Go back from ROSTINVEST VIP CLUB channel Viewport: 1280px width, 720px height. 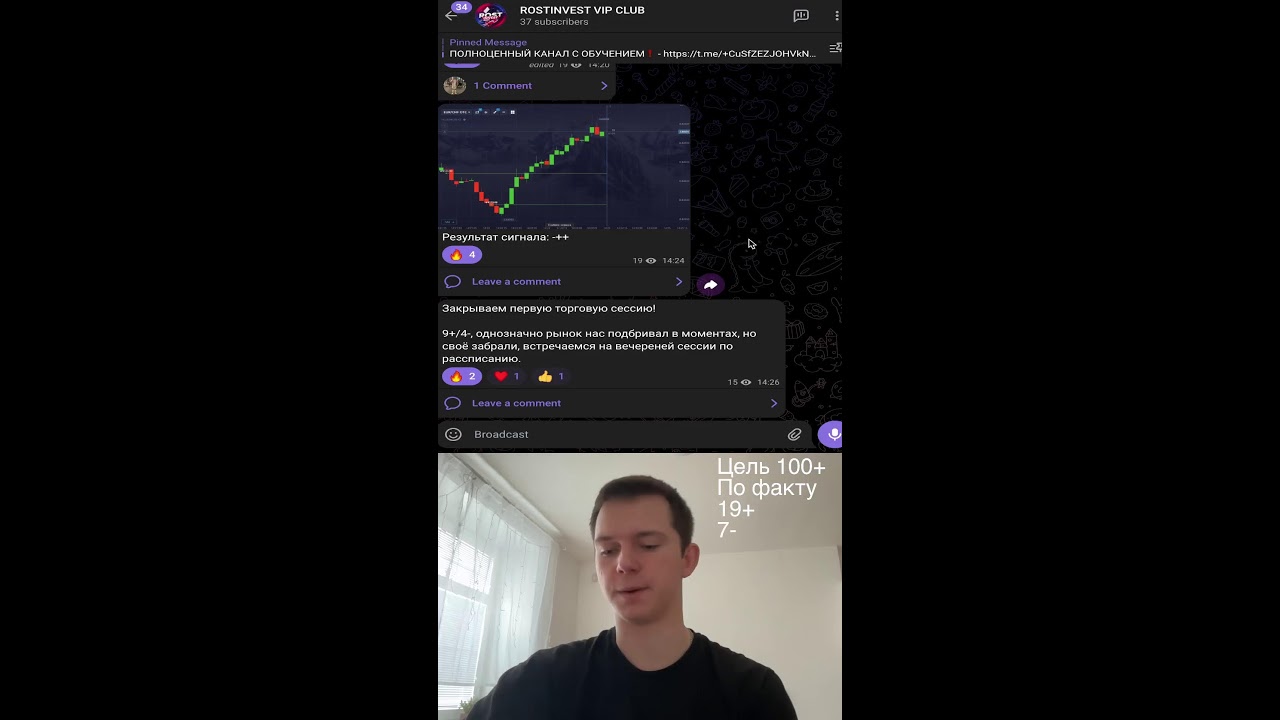click(x=451, y=15)
